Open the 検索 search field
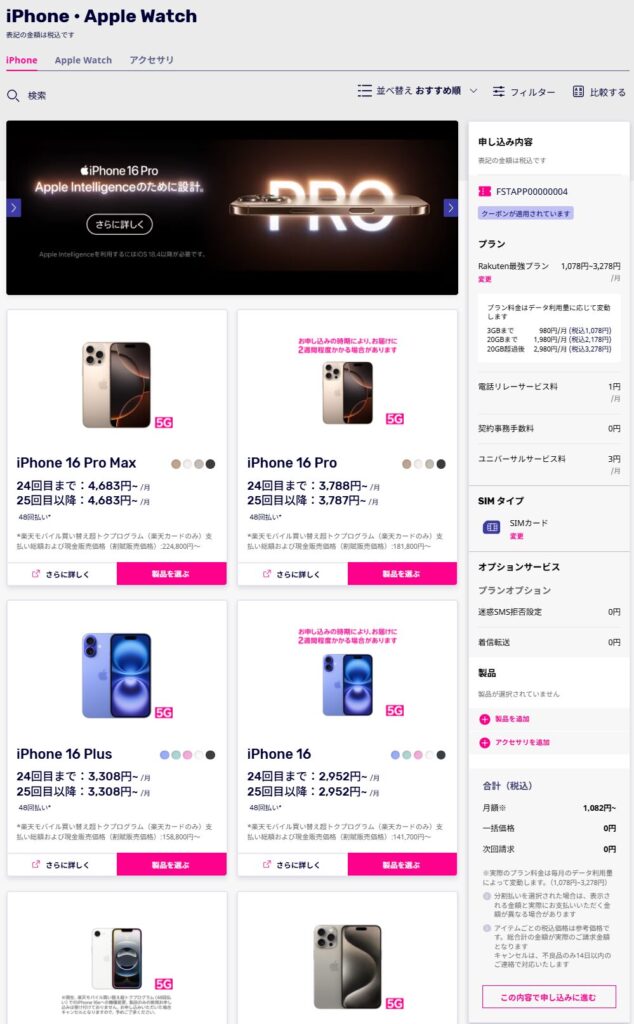 point(27,96)
